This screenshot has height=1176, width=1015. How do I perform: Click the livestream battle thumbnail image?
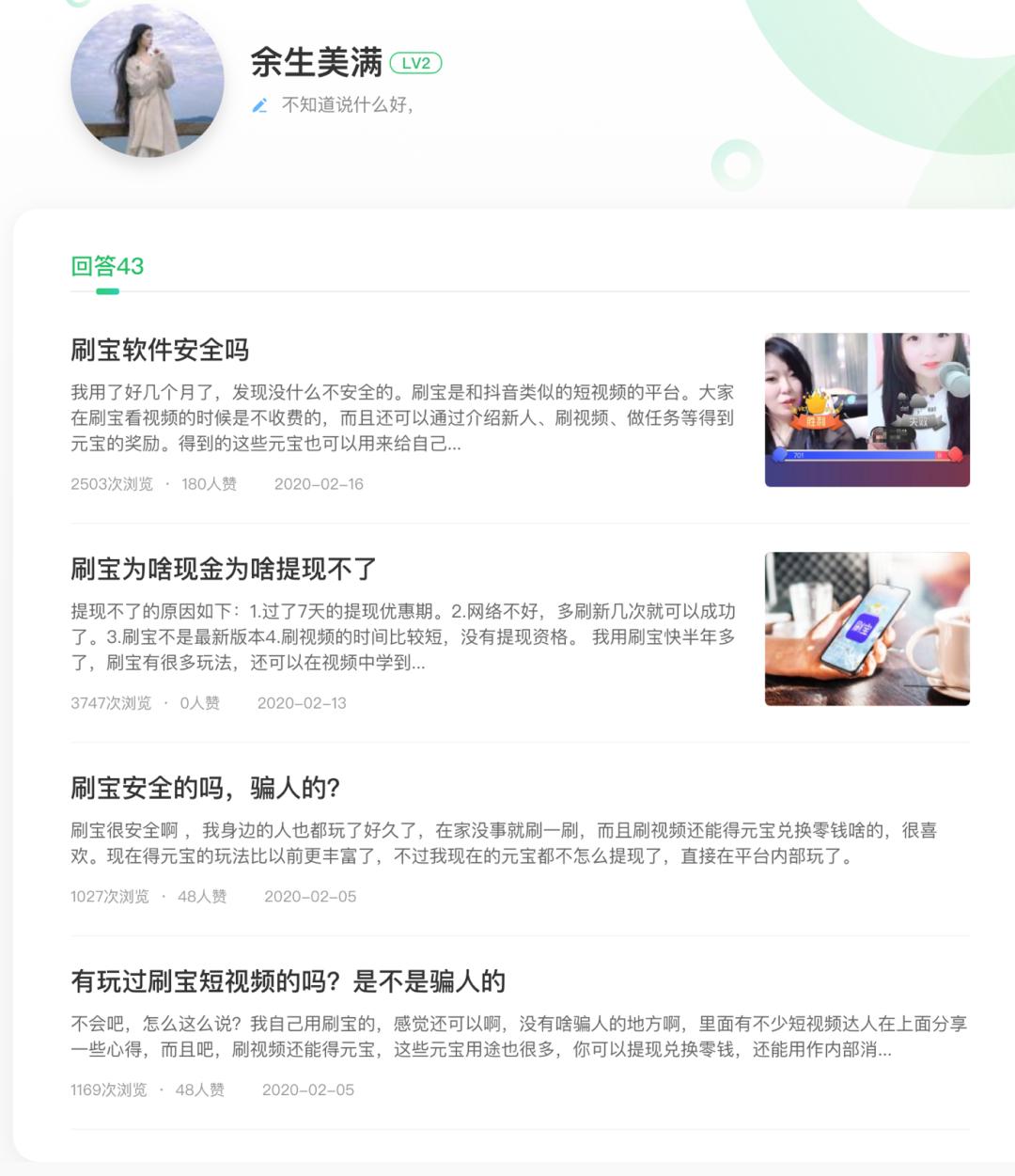coord(867,407)
